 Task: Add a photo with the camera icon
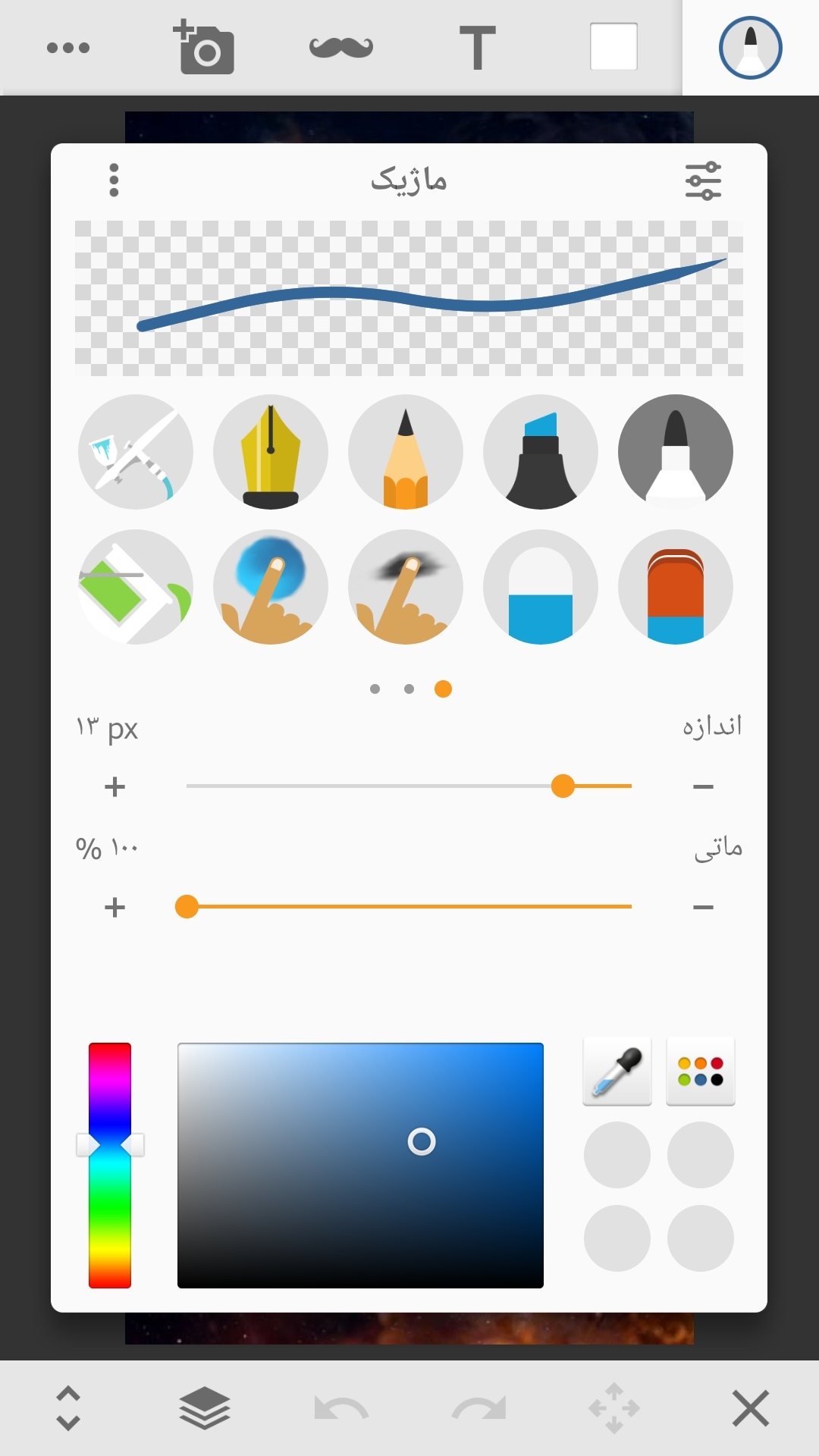click(x=205, y=48)
